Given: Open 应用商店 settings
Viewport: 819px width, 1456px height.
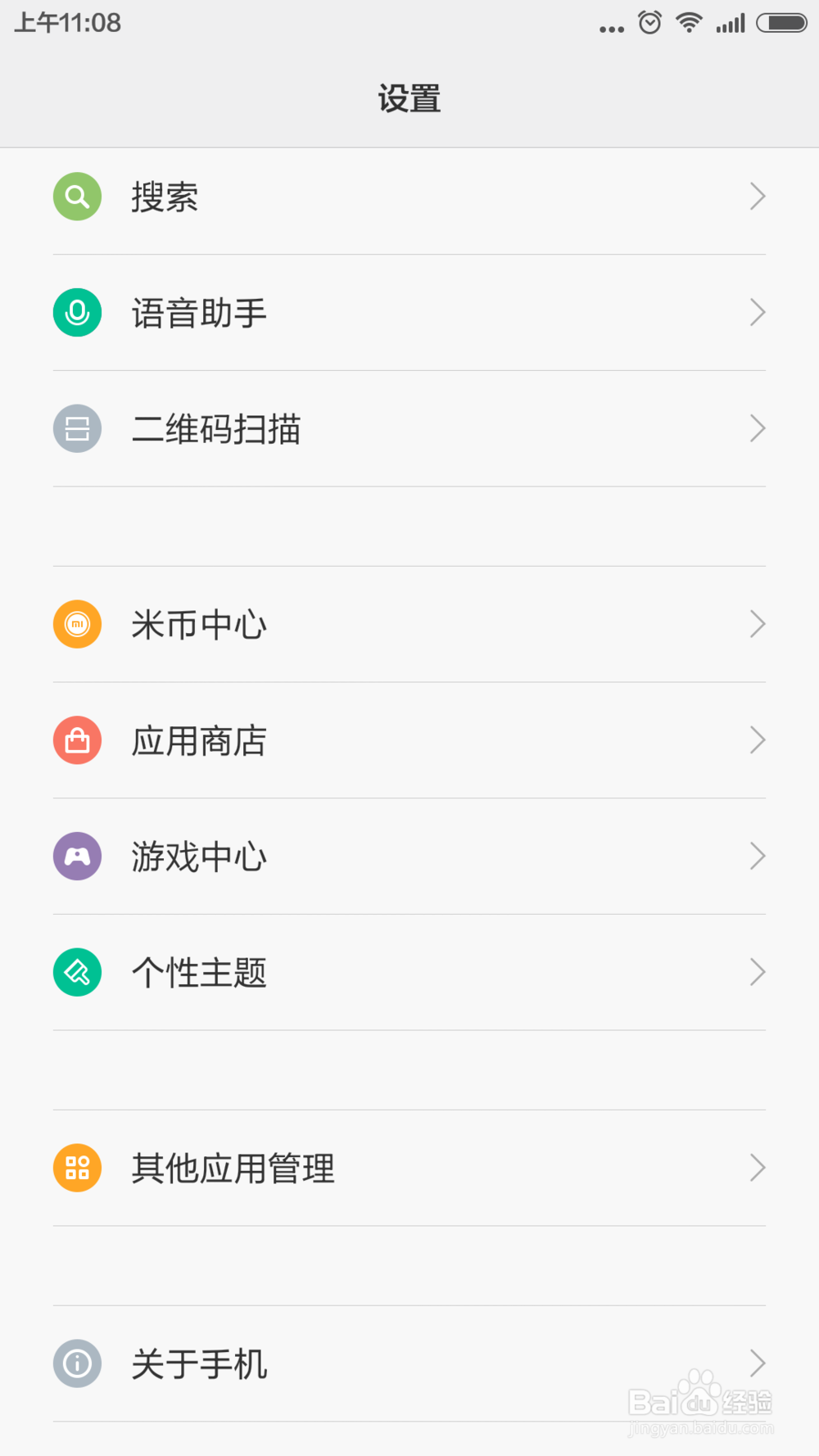Looking at the screenshot, I should pyautogui.click(x=409, y=740).
